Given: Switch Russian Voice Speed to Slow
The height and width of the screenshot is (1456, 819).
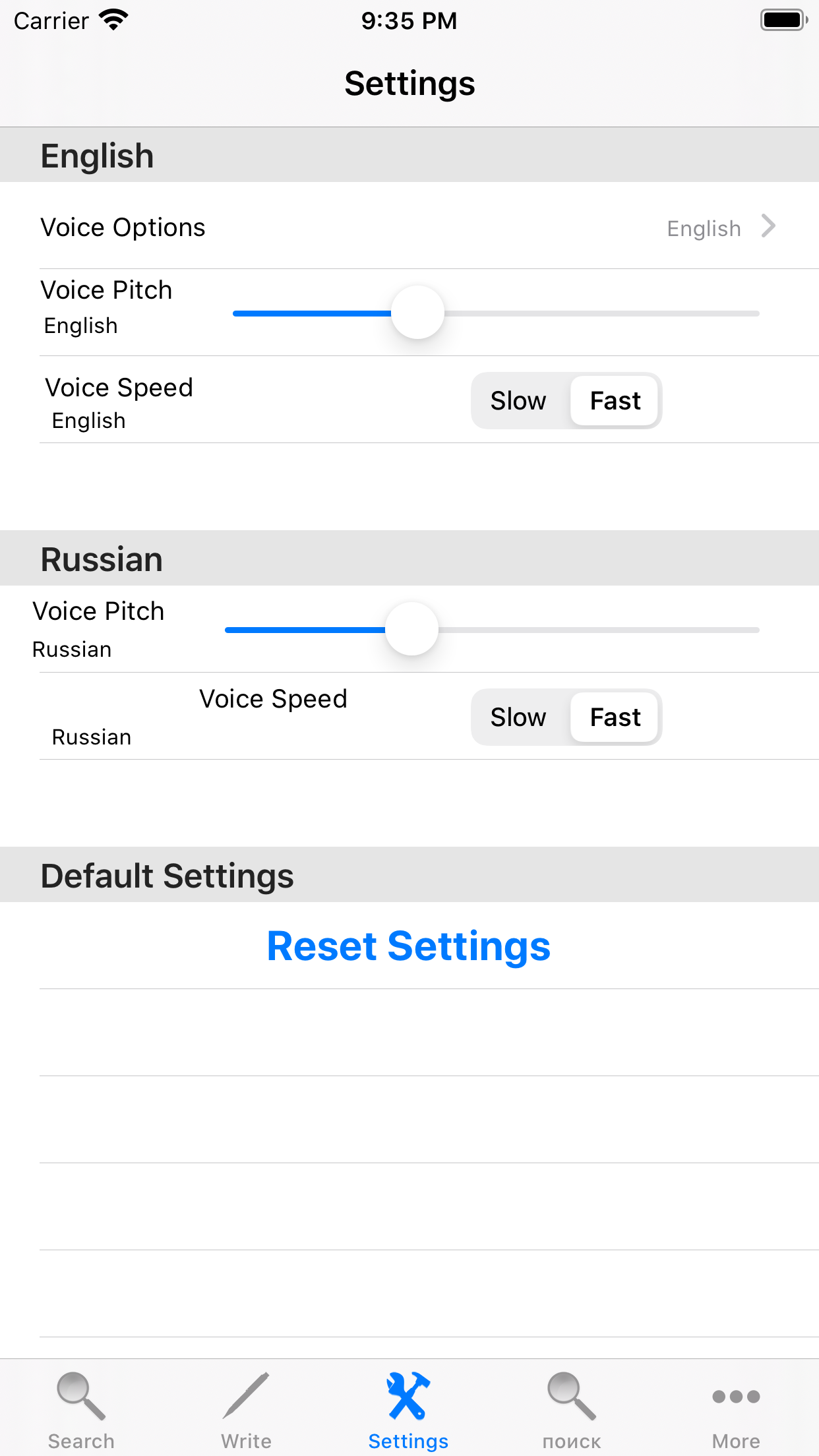Looking at the screenshot, I should coord(518,717).
